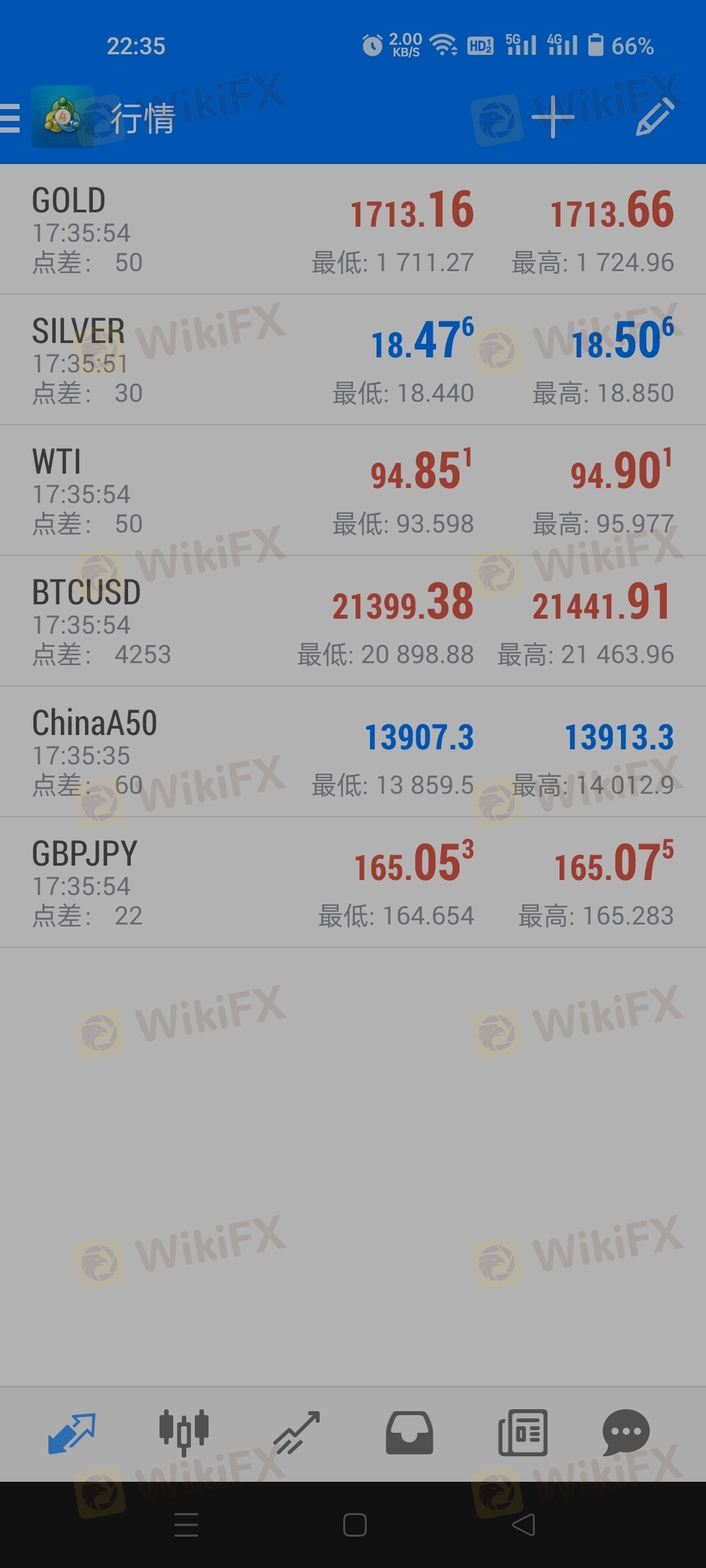The width and height of the screenshot is (706, 1568).
Task: Add a new symbol with plus icon
Action: coord(552,118)
